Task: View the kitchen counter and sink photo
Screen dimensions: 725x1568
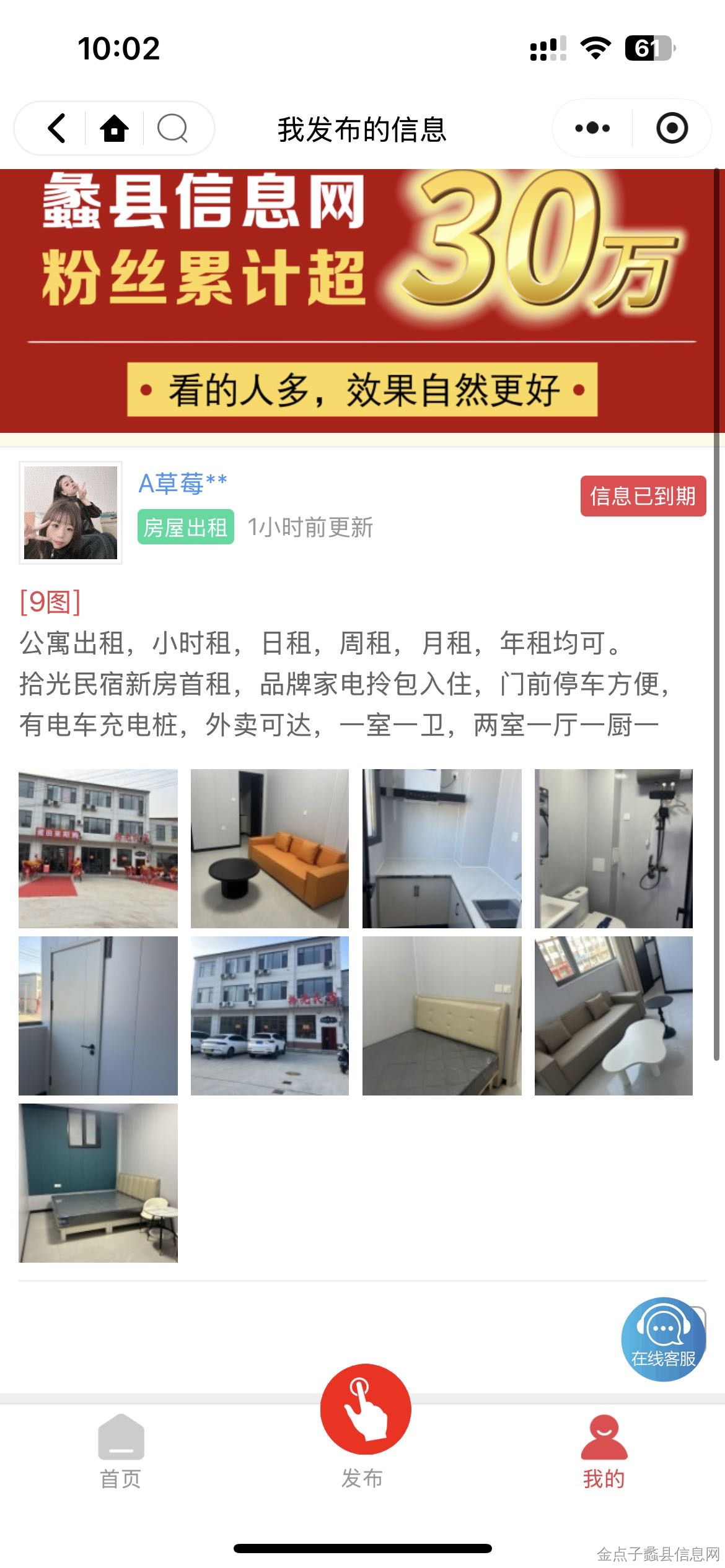Action: click(442, 848)
